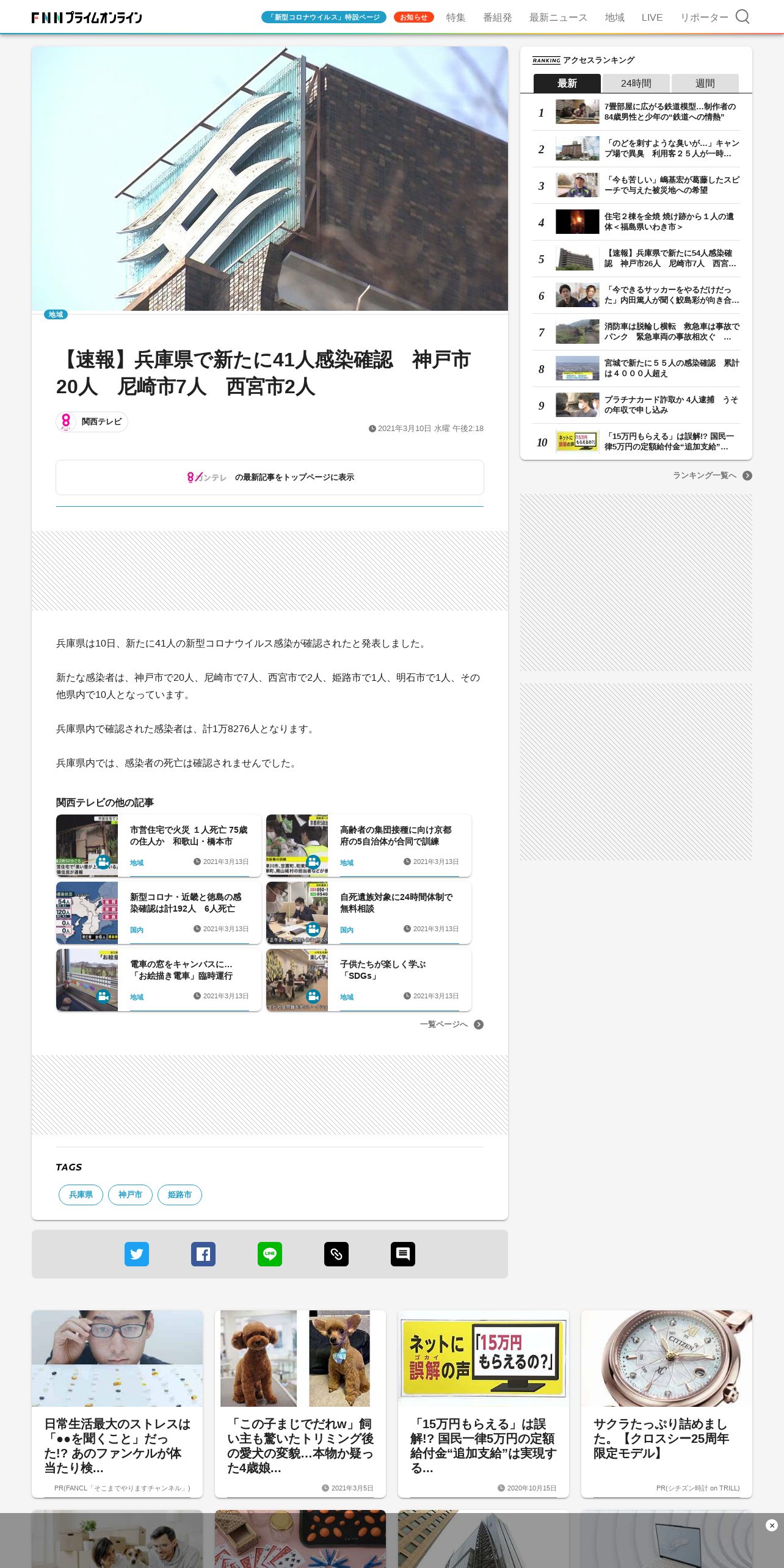Share the article on LINE
784x1568 pixels.
click(270, 1254)
